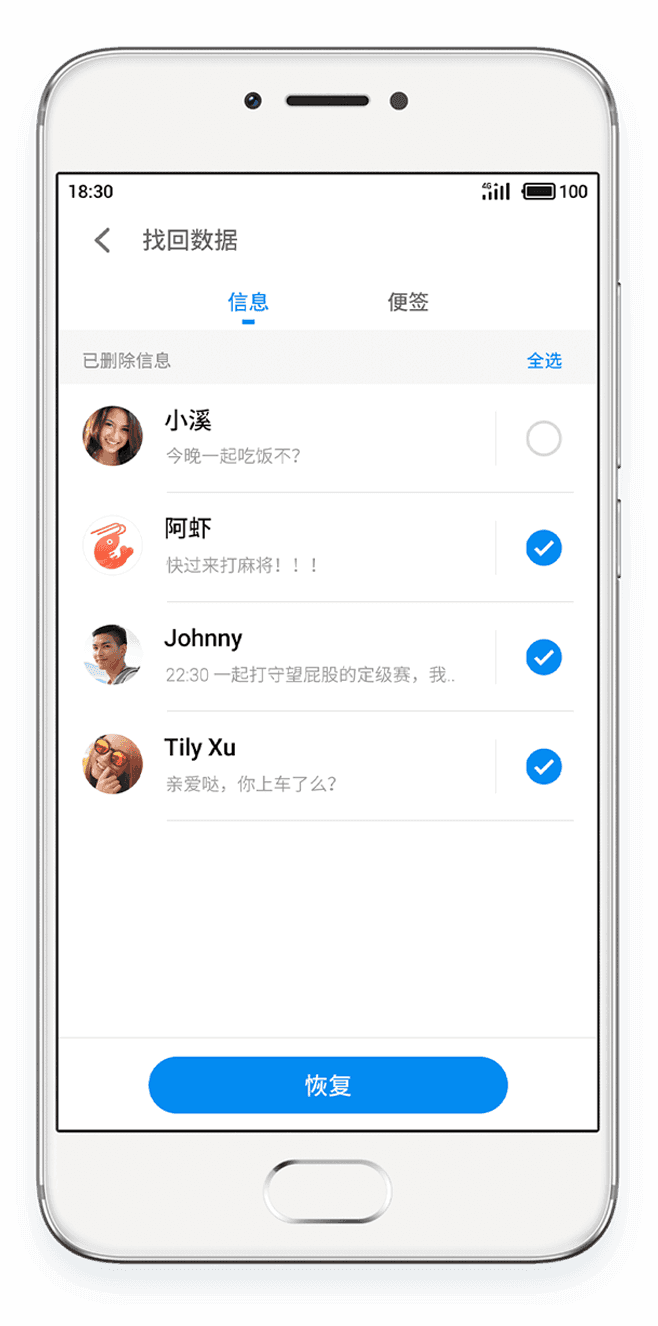The width and height of the screenshot is (658, 1326).
Task: Uncheck the checkbox for 阿虾's message
Action: click(544, 548)
